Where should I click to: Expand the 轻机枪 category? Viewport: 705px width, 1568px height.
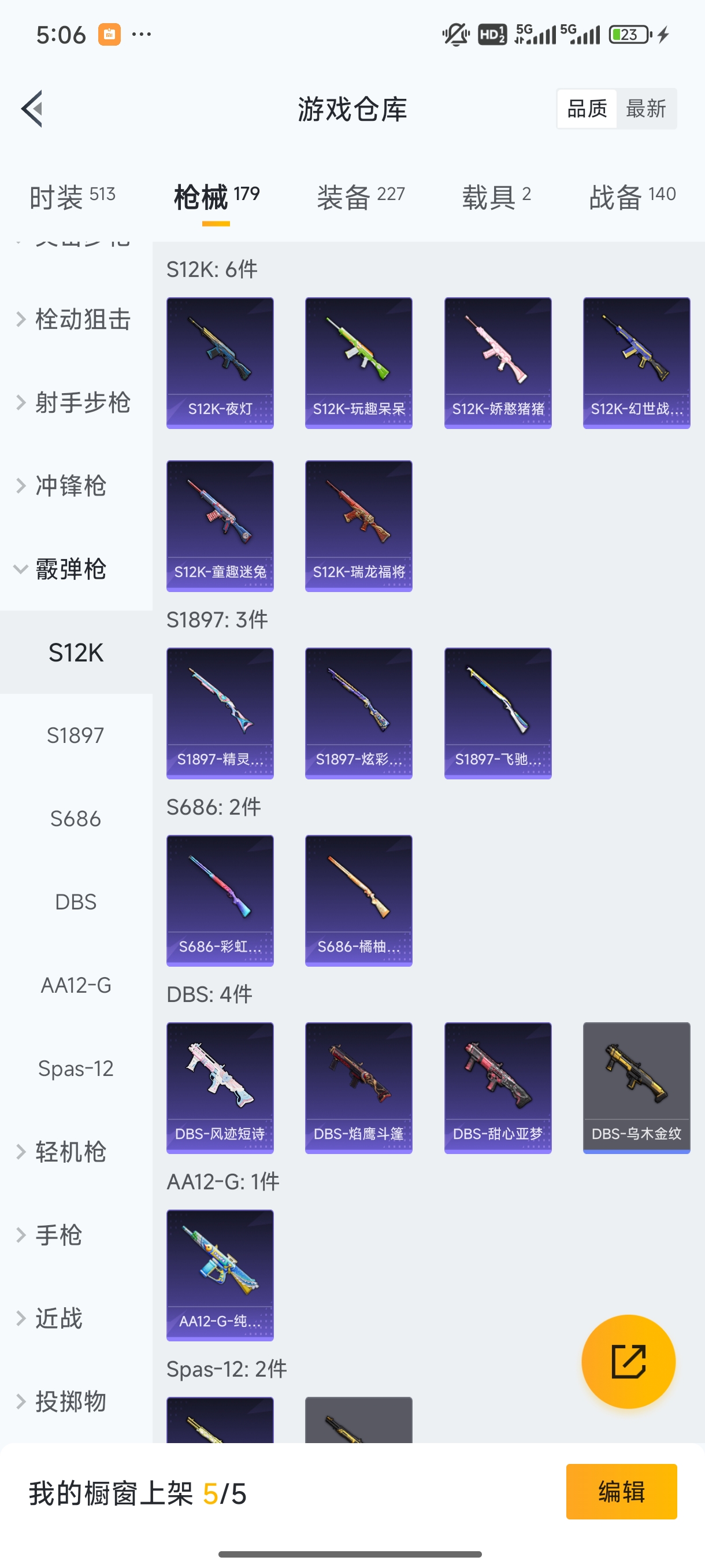pos(70,1152)
